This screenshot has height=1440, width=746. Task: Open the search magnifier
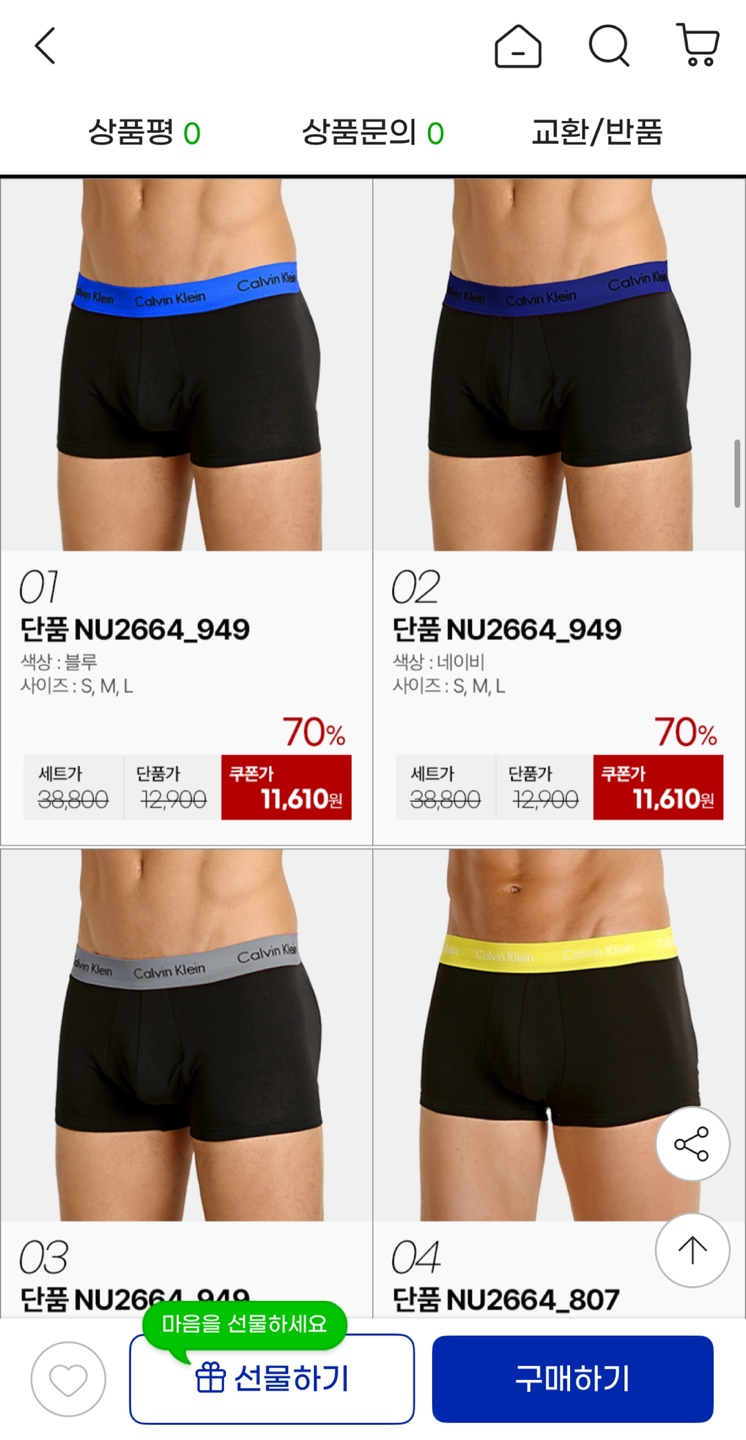click(x=608, y=46)
